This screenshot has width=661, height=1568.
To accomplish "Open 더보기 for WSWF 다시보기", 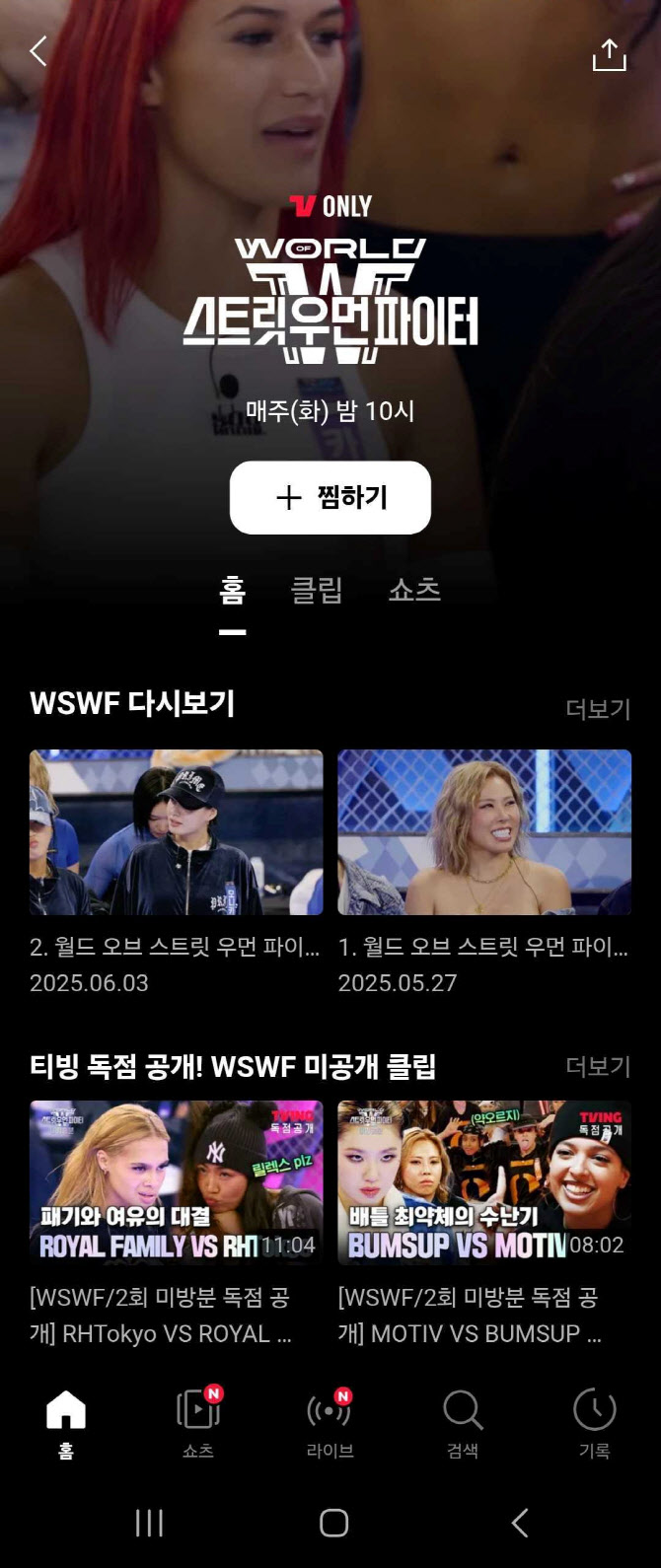I will [x=598, y=709].
